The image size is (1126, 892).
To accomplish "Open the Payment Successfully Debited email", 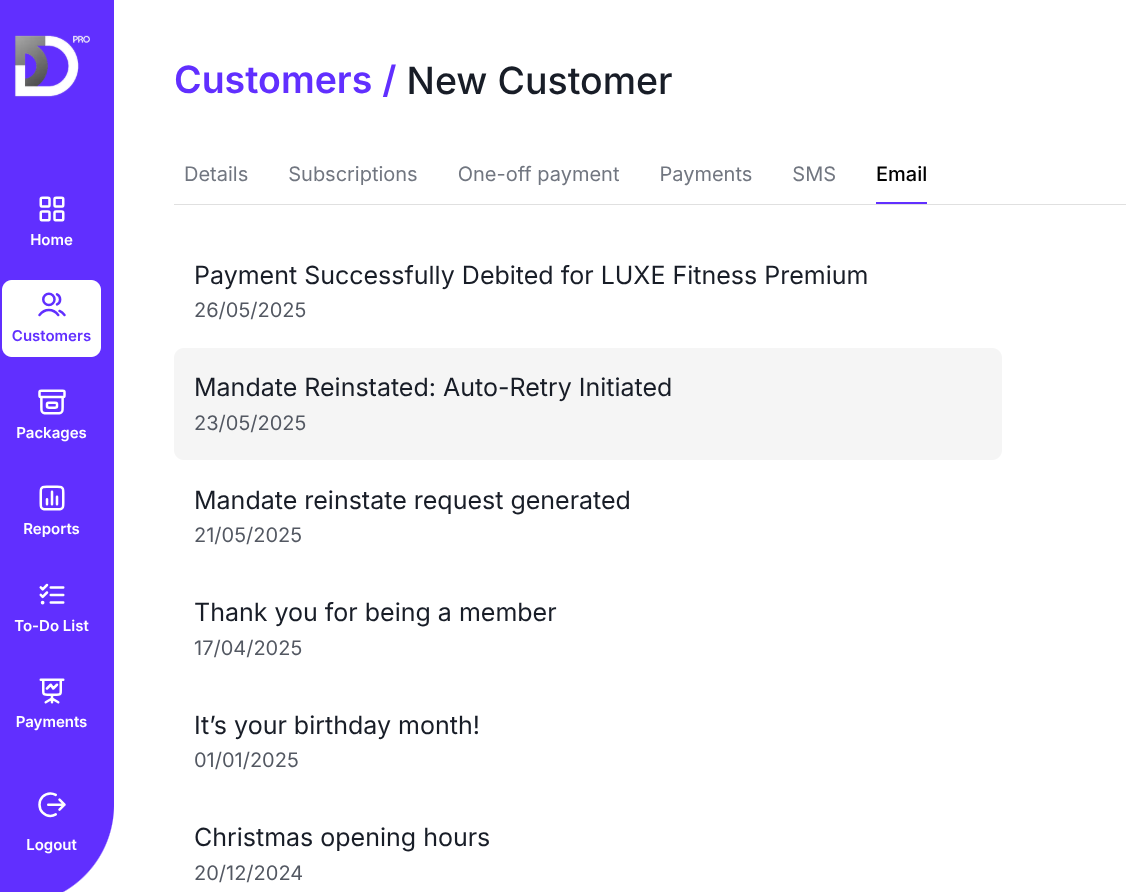I will 530,290.
